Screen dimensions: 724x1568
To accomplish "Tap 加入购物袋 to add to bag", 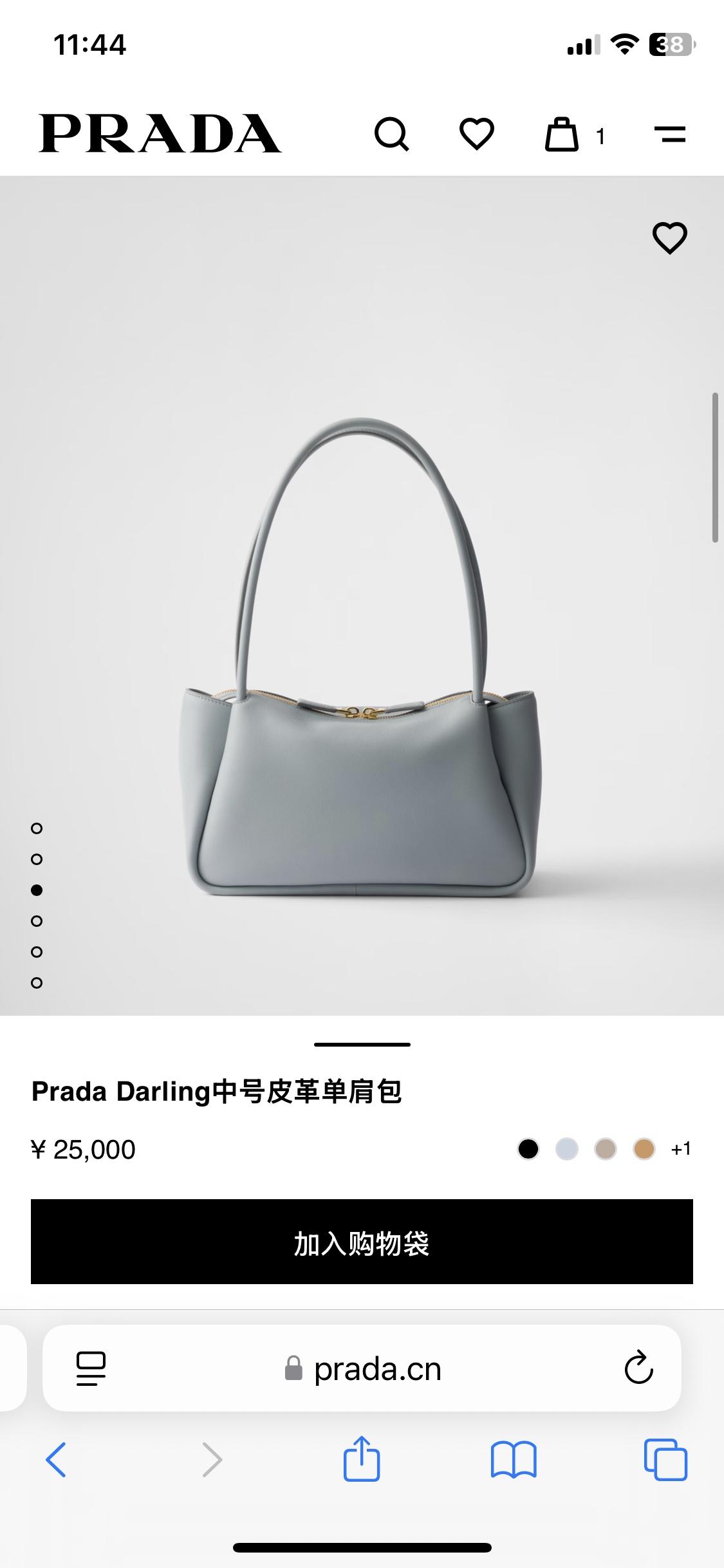I will tap(362, 1242).
